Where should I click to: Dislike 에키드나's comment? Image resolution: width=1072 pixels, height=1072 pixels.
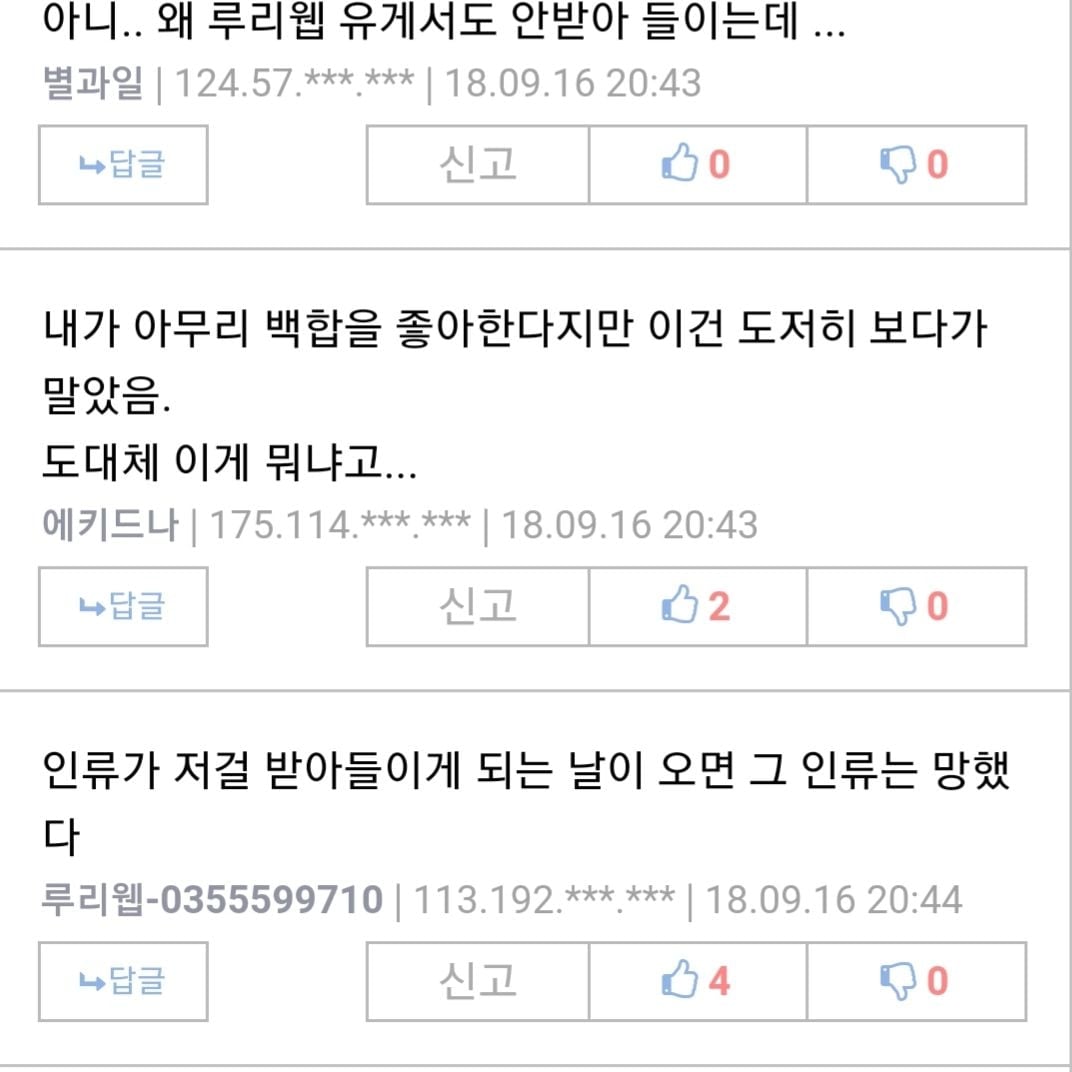[915, 607]
